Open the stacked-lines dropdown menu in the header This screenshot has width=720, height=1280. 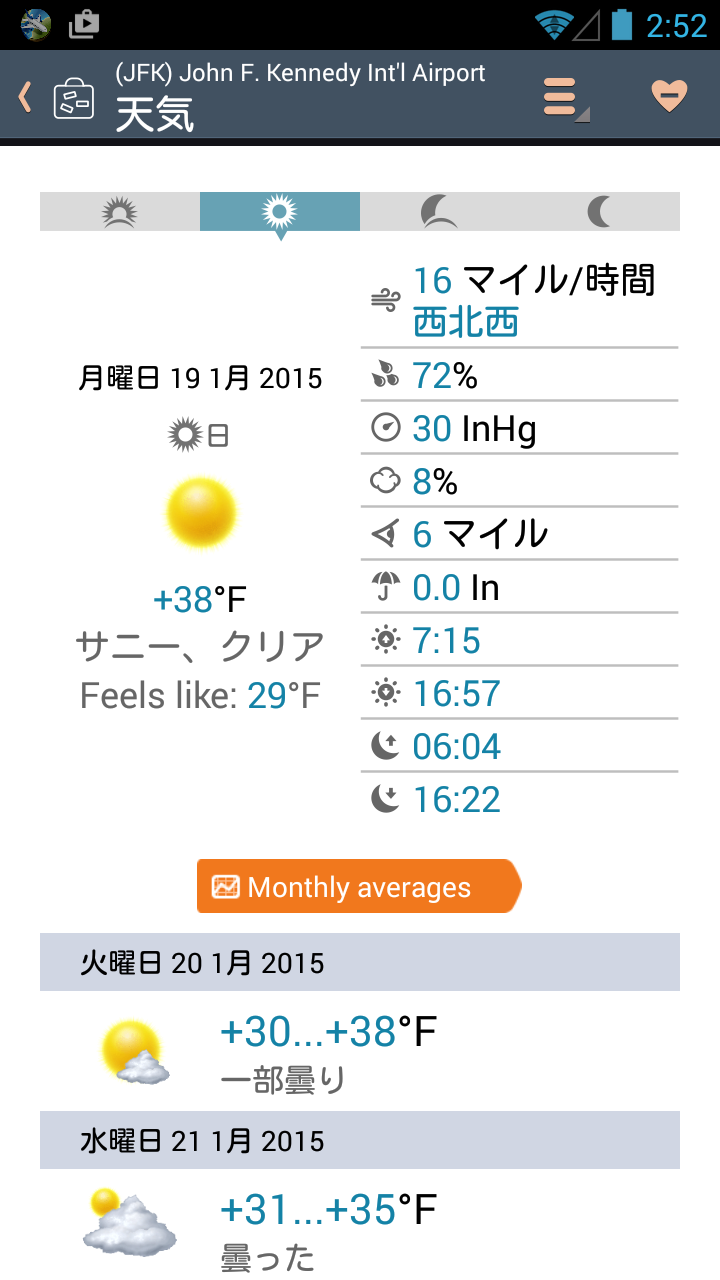[562, 97]
